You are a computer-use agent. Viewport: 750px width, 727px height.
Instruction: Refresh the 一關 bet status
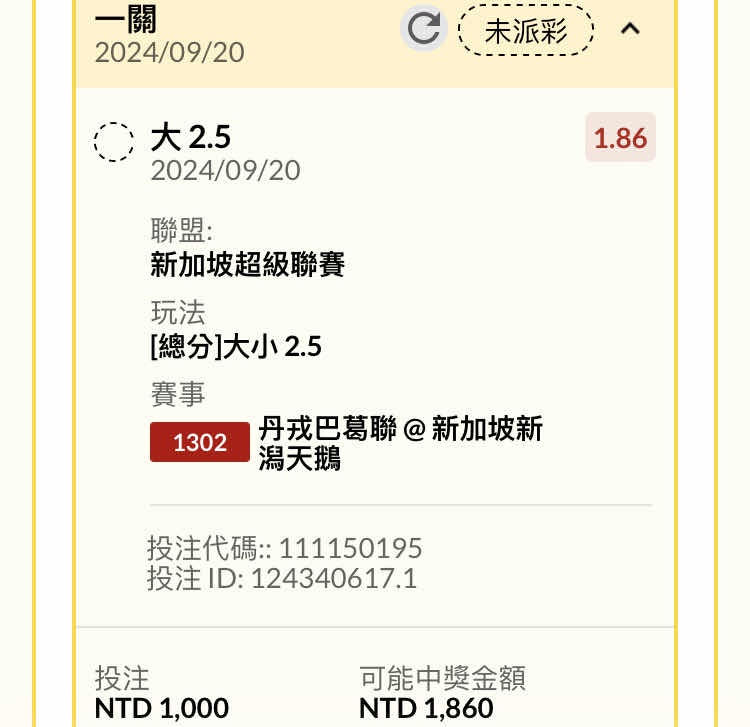point(424,29)
